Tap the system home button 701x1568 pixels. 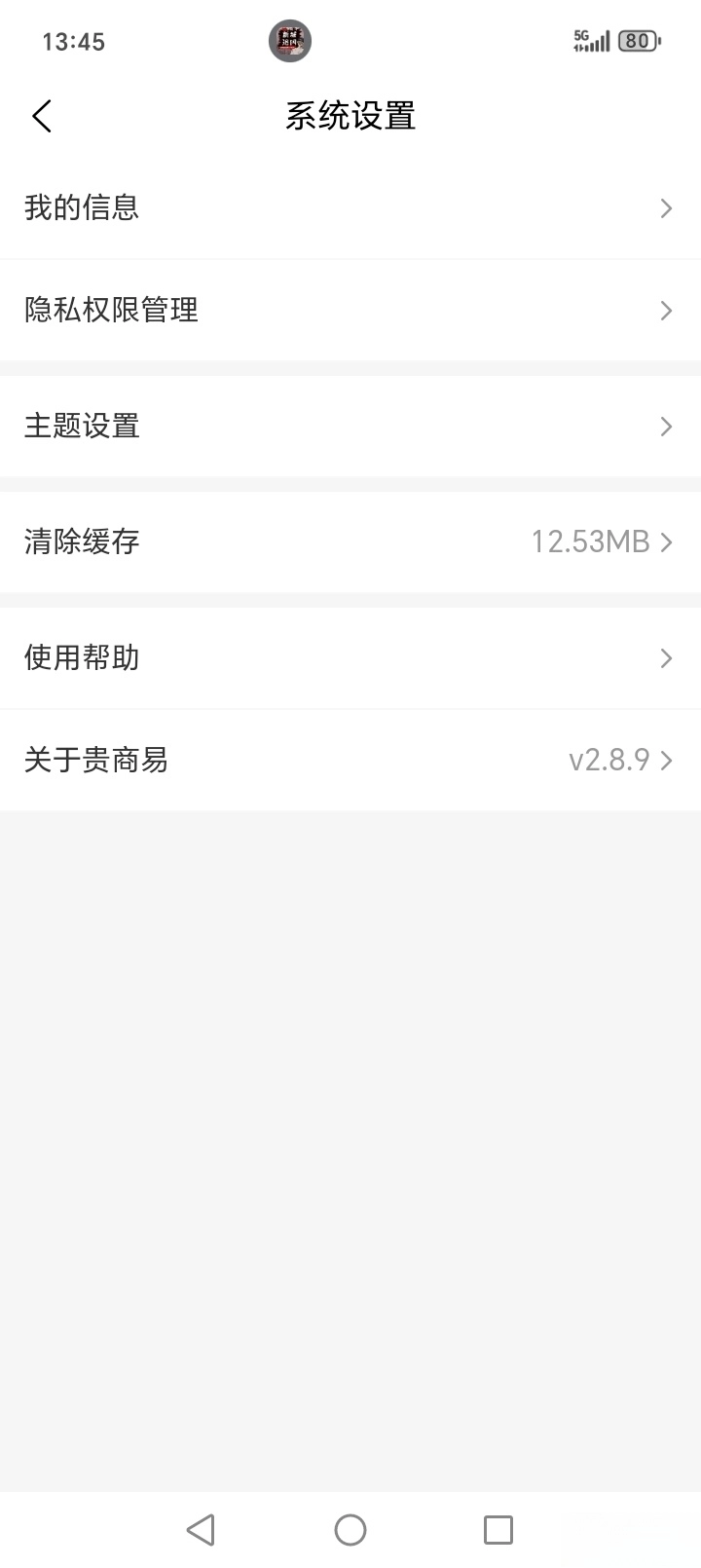tap(350, 1529)
